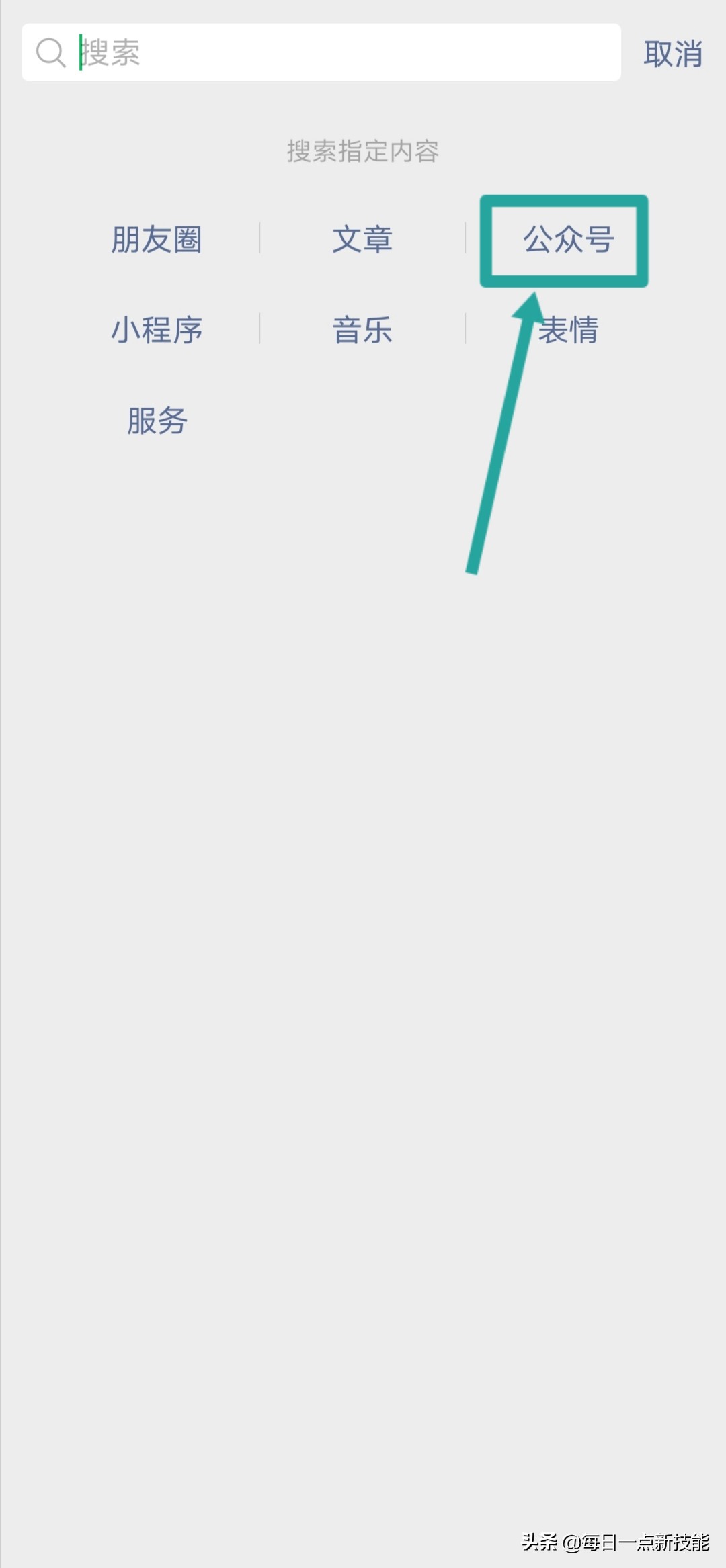Search for 音乐 content

(362, 331)
